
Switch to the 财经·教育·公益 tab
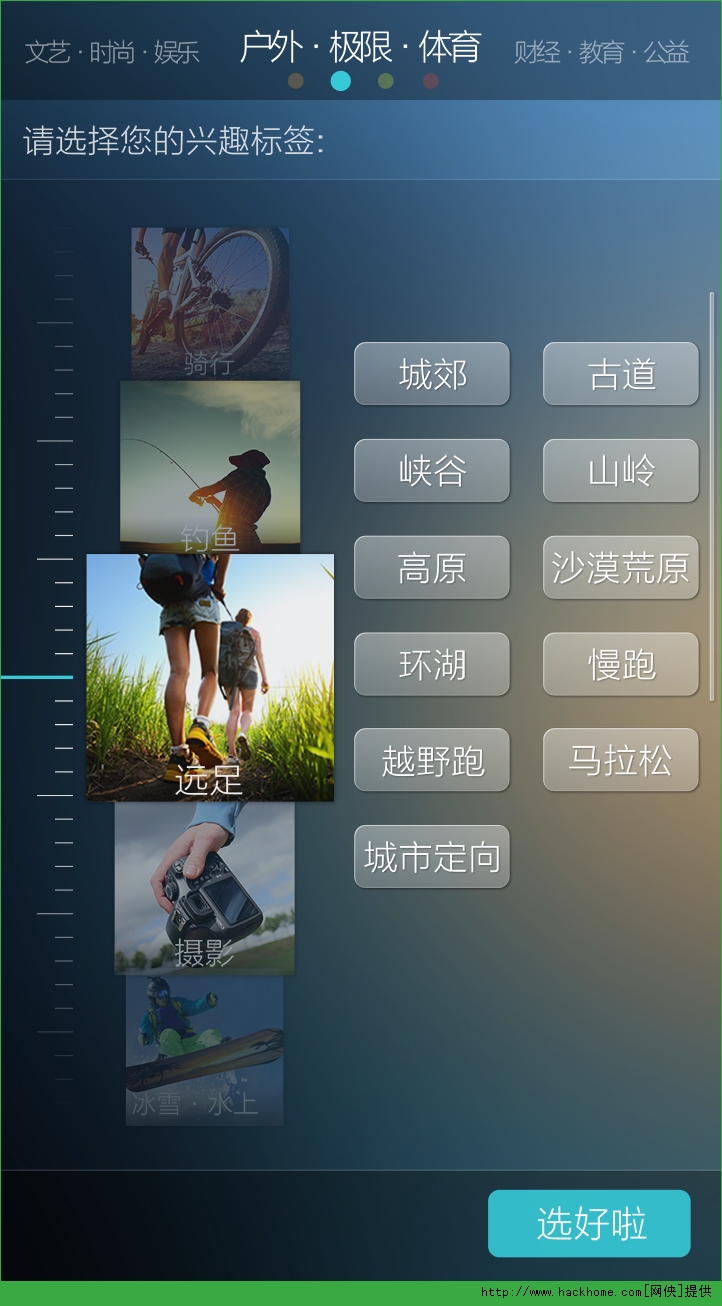[601, 52]
